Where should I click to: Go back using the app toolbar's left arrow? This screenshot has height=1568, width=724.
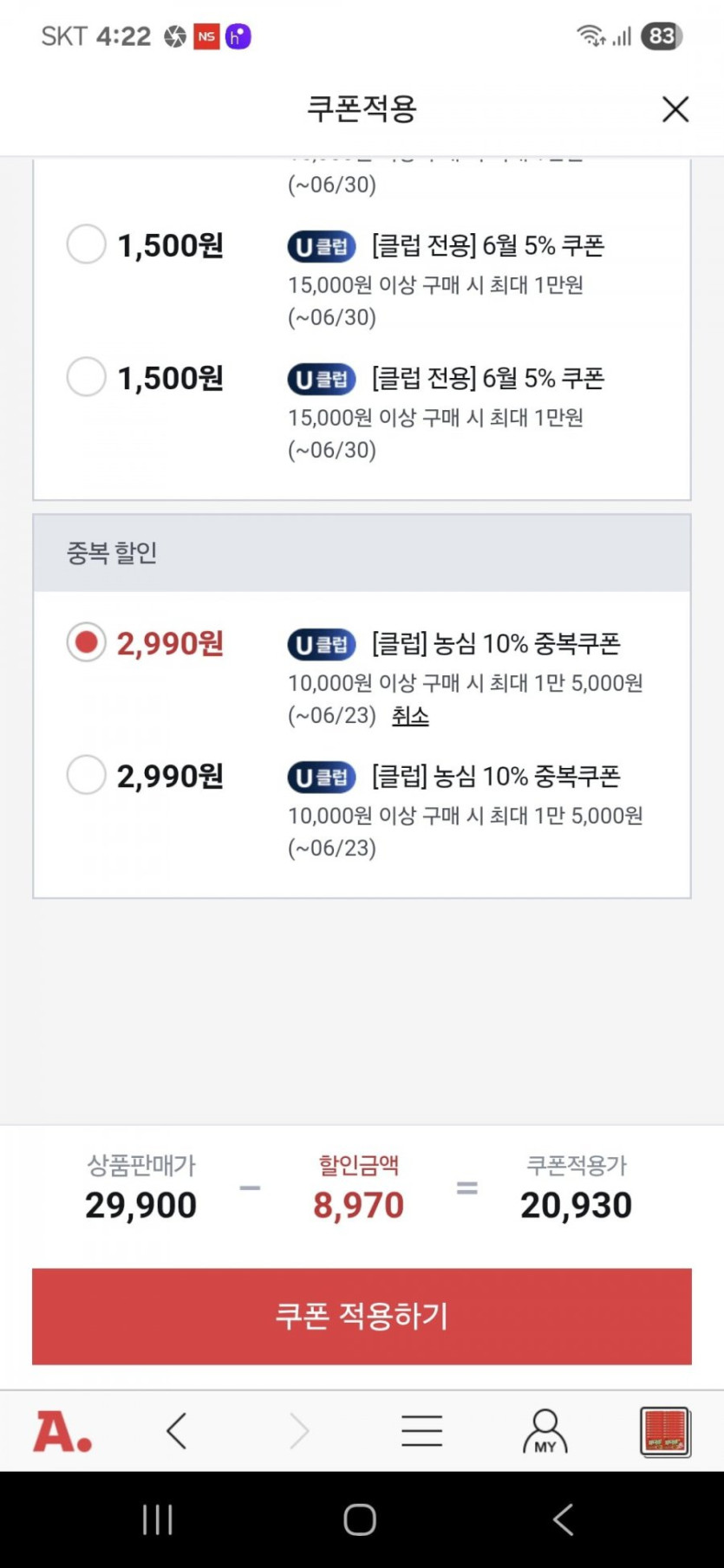coord(177,1431)
